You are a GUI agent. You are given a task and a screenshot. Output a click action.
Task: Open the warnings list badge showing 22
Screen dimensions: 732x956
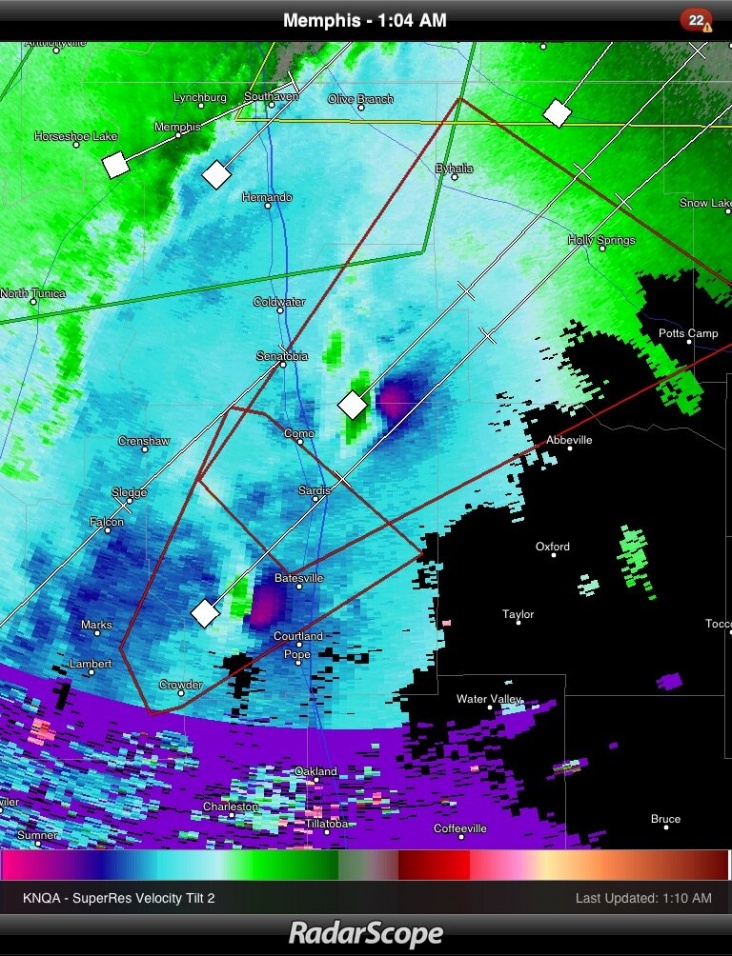point(696,20)
